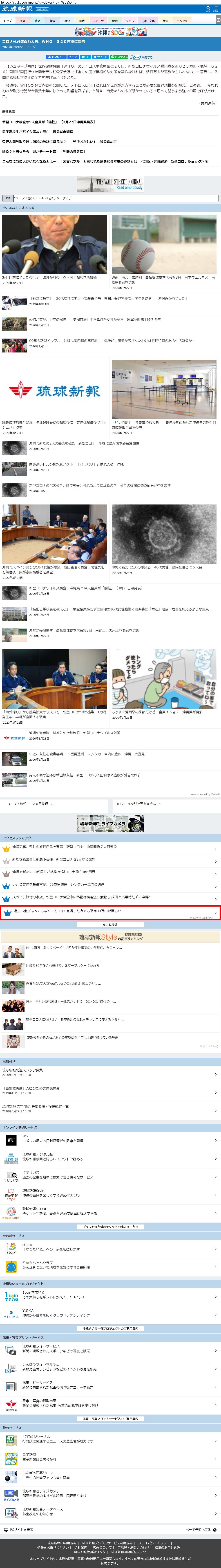The width and height of the screenshot is (221, 1568).
Task: Open the 琉球新報社ライブカメラ banner
Action: pos(110,824)
